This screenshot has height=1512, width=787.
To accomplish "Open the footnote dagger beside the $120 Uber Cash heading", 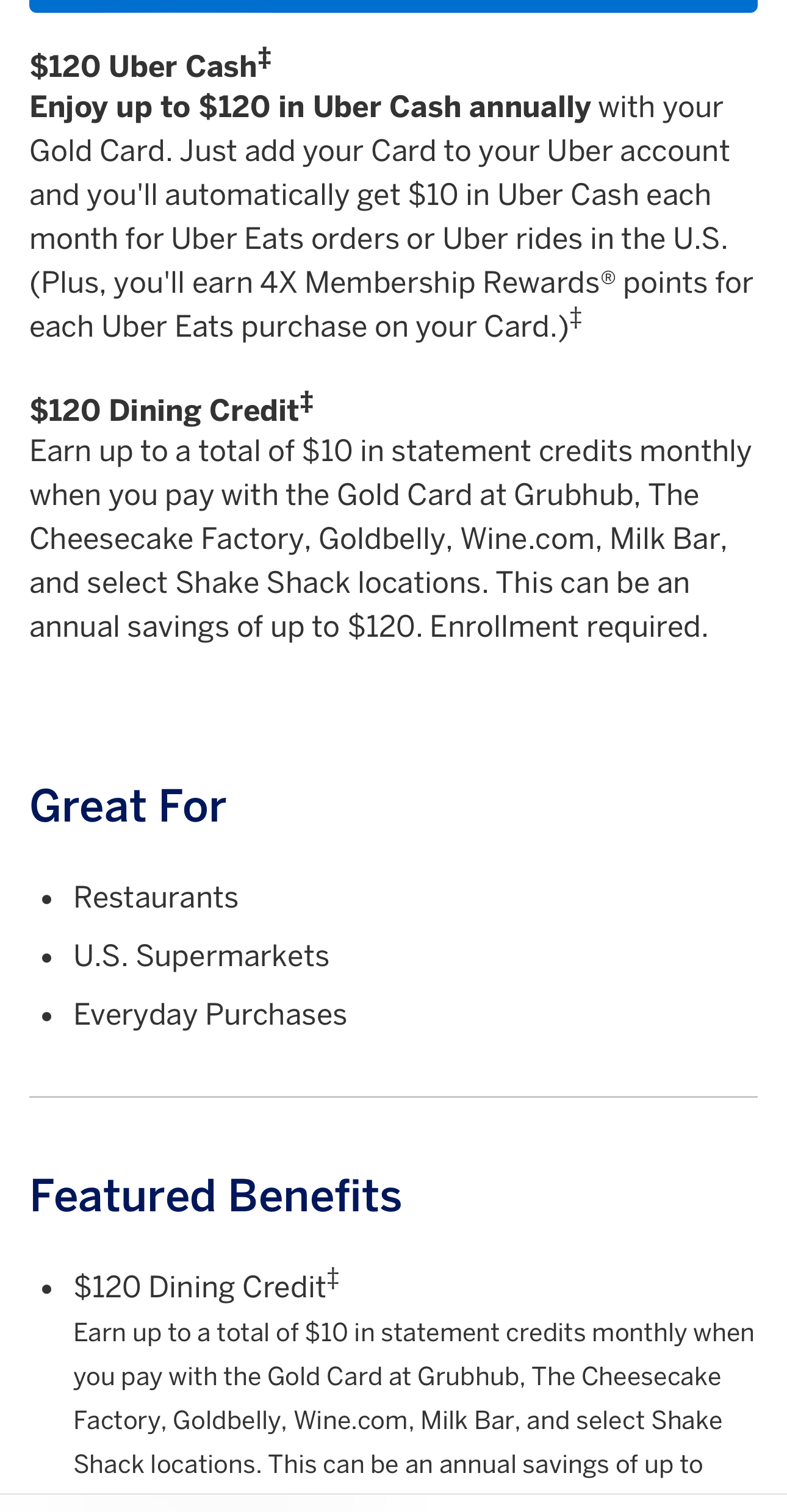I will point(264,60).
